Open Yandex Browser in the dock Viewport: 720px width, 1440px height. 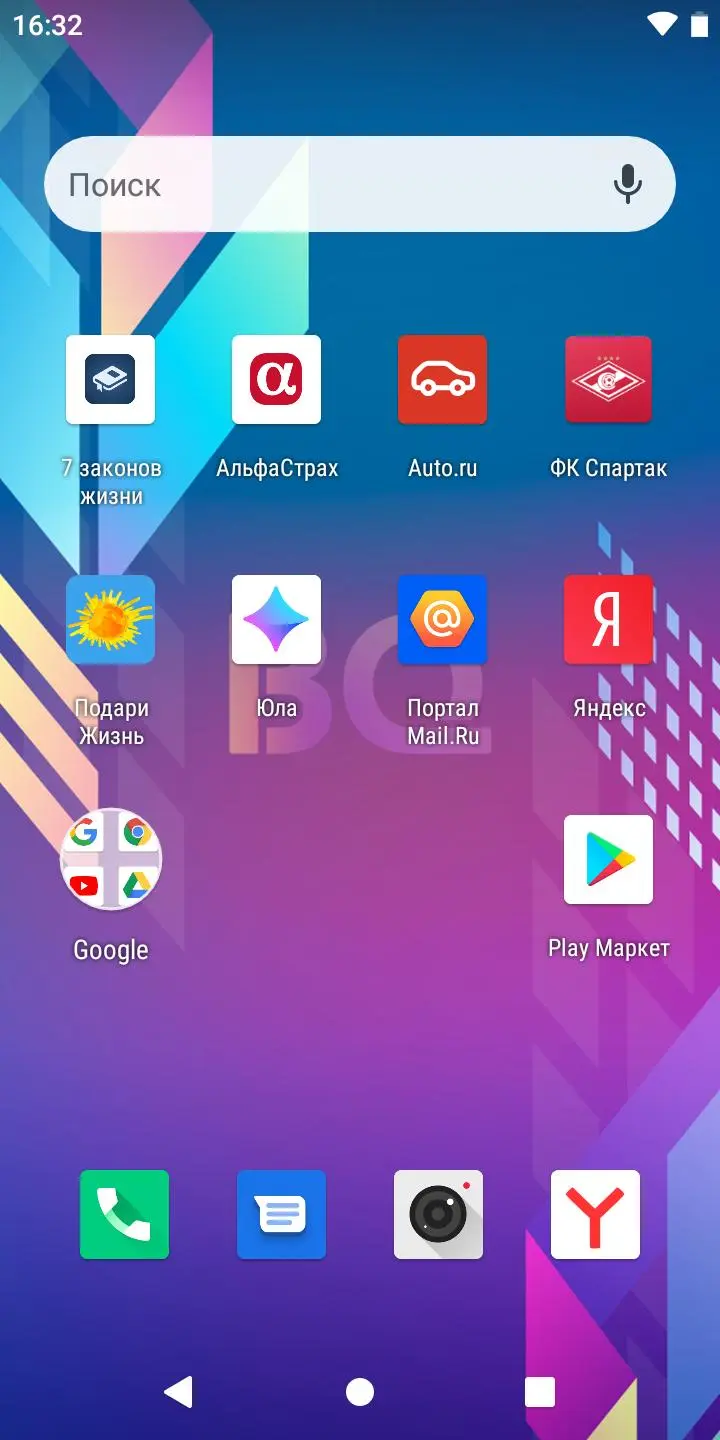(595, 1214)
